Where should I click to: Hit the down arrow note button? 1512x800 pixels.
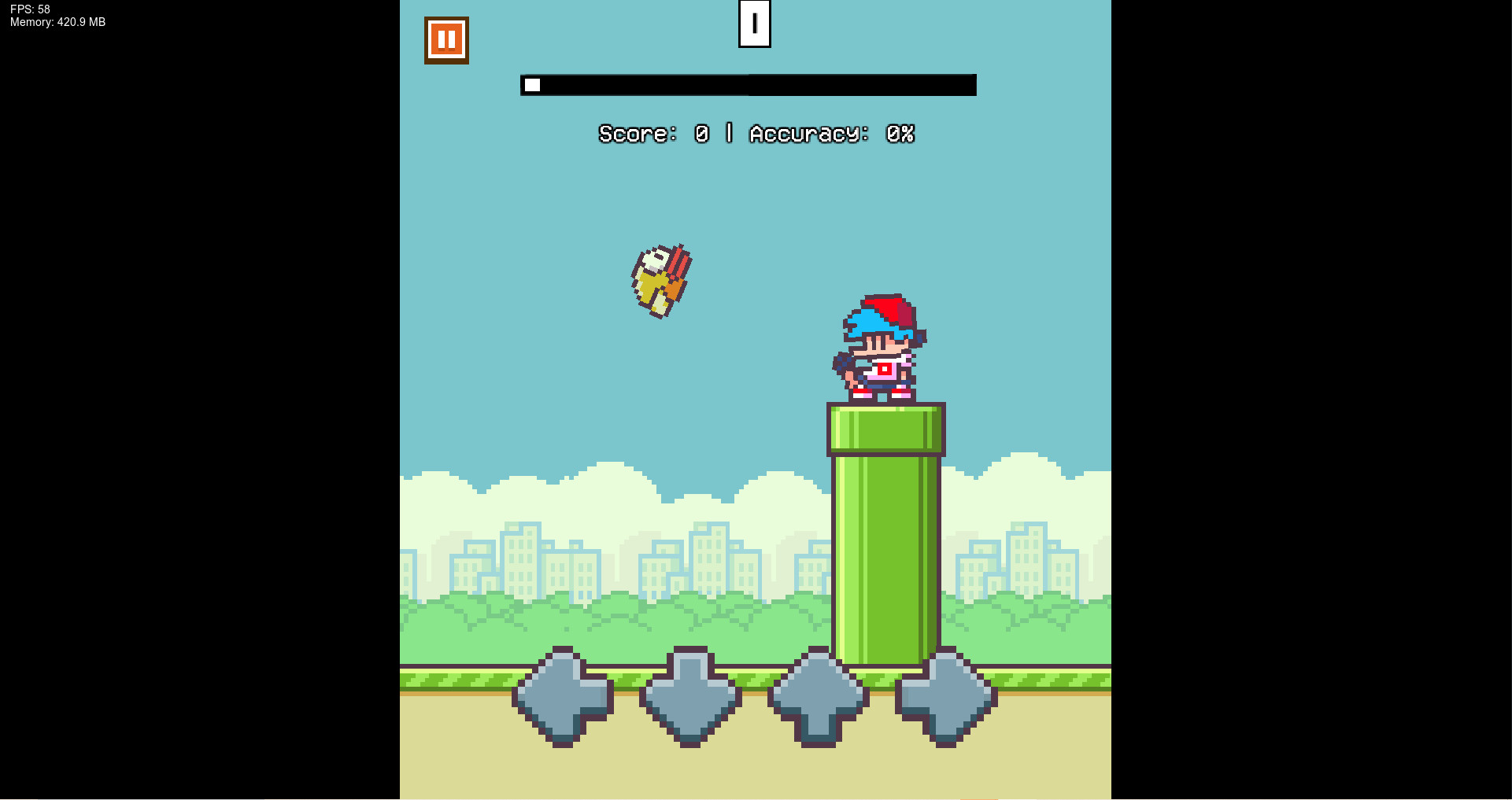(x=690, y=697)
